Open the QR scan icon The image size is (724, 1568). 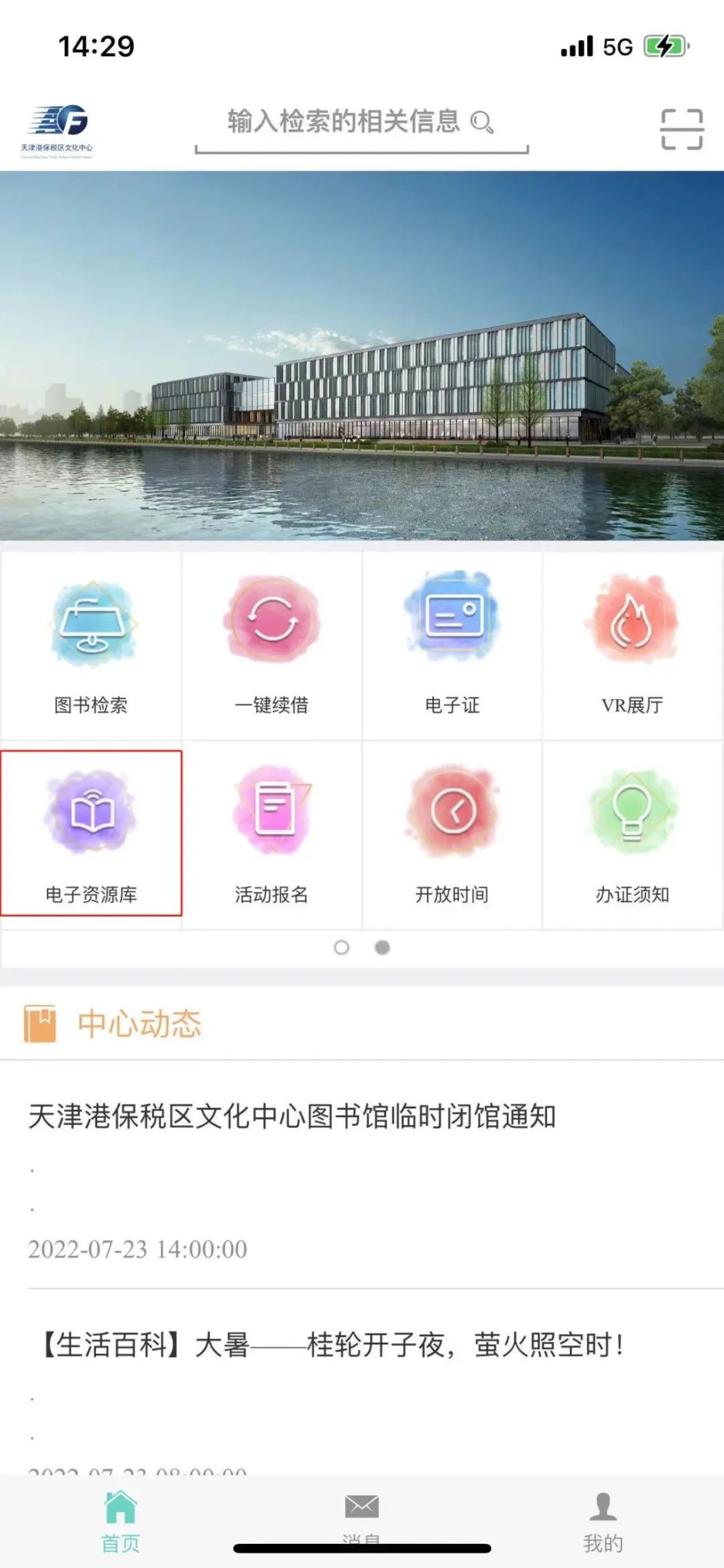pos(681,129)
